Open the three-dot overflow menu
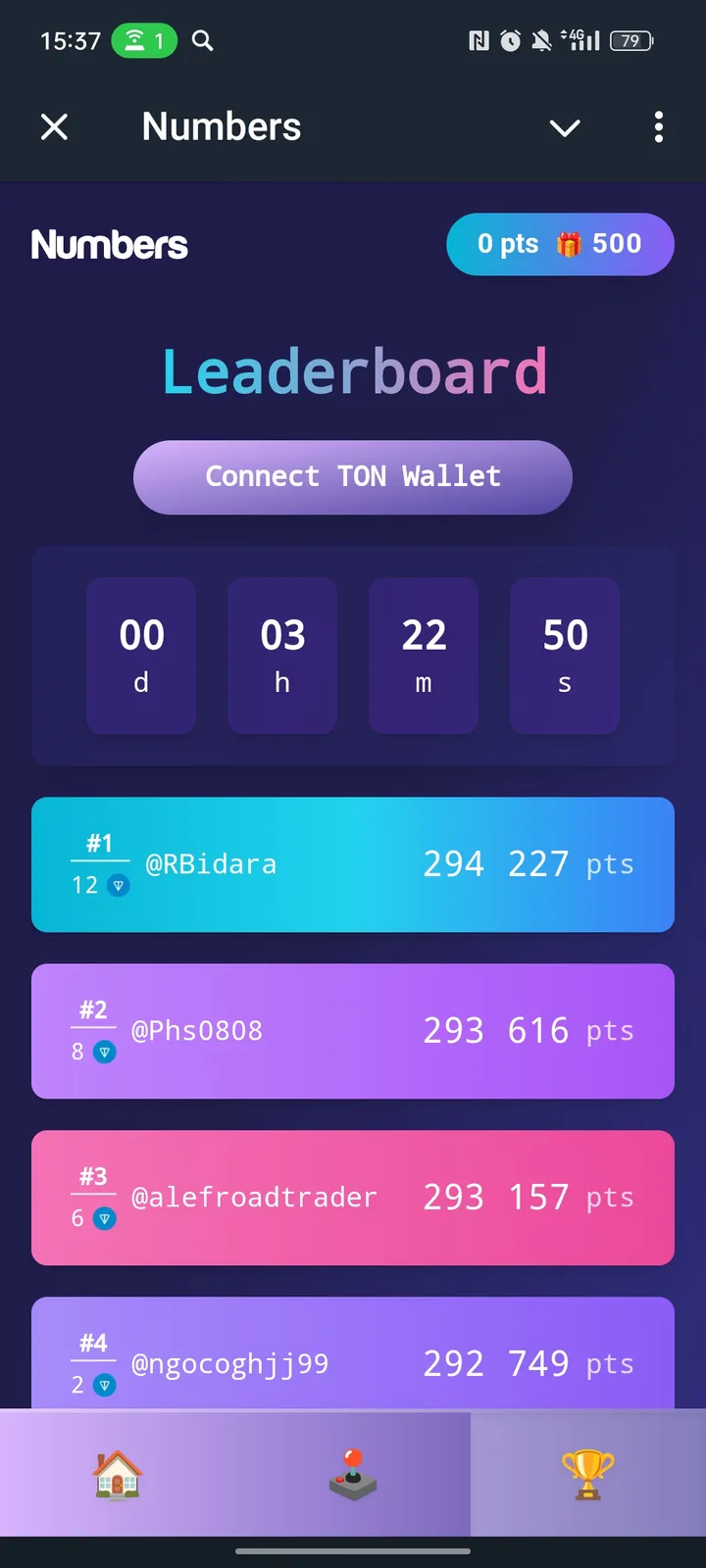 point(658,126)
